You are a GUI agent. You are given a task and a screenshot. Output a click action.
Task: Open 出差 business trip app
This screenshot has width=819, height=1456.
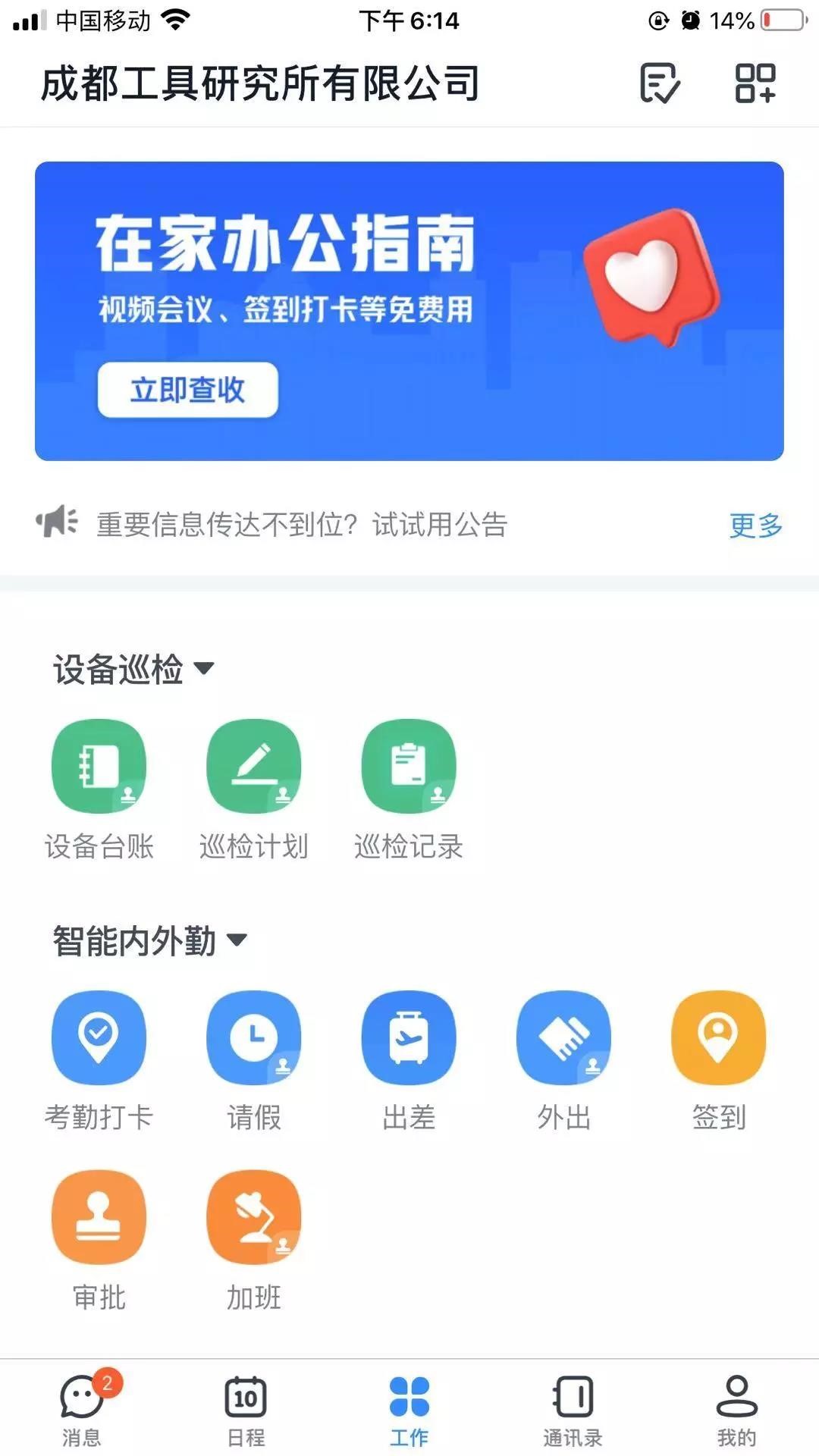pos(409,1037)
